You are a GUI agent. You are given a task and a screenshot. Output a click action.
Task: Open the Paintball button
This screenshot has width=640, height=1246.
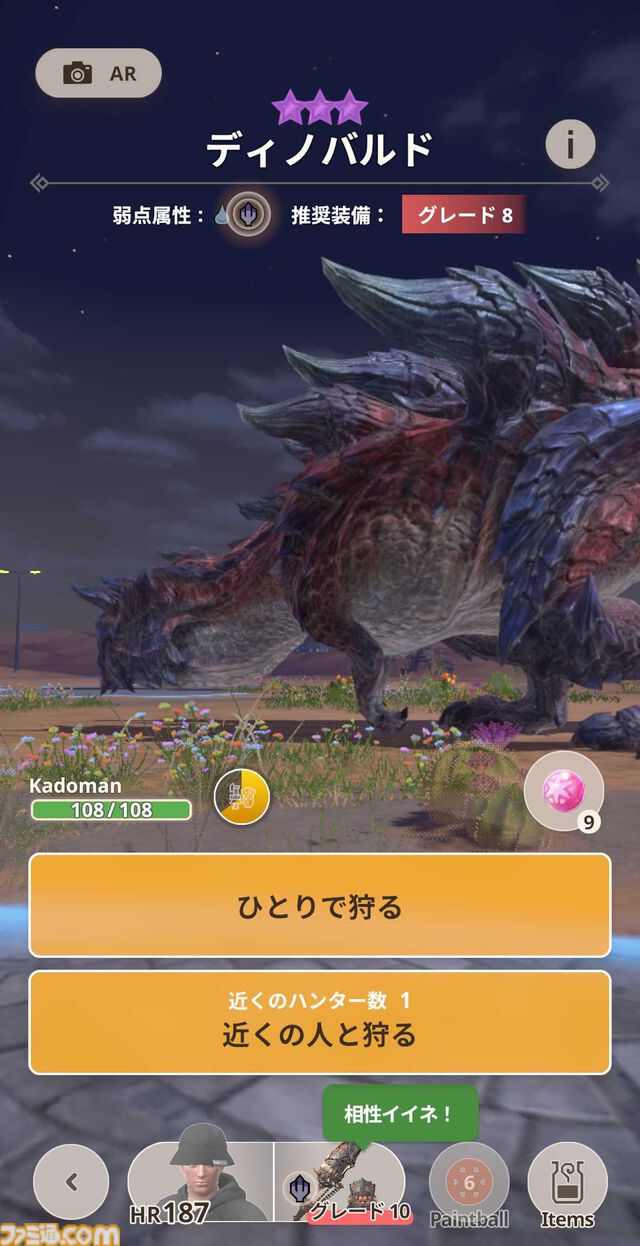469,1185
